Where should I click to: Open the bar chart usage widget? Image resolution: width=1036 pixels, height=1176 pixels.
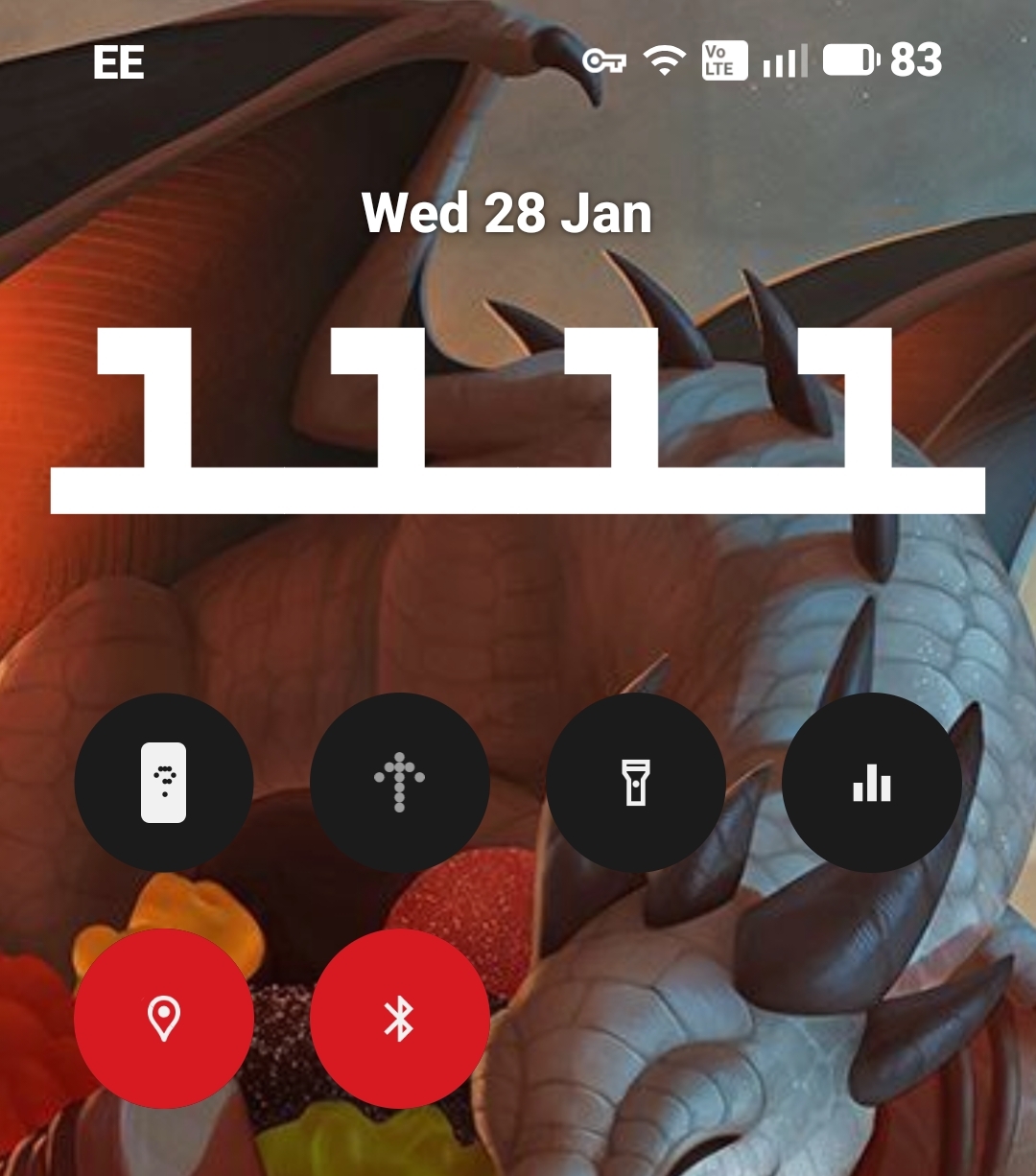click(x=871, y=782)
